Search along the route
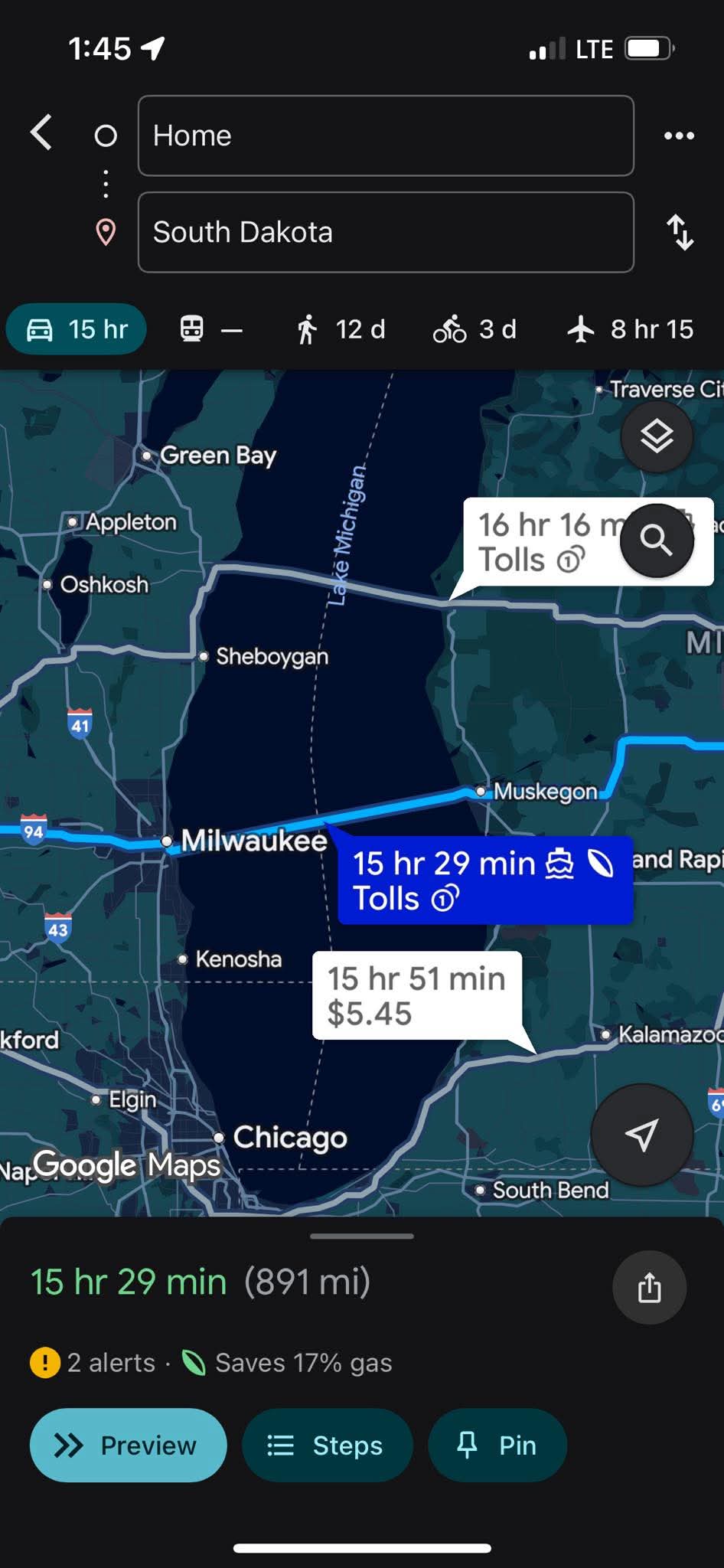This screenshot has width=724, height=1568. (656, 541)
